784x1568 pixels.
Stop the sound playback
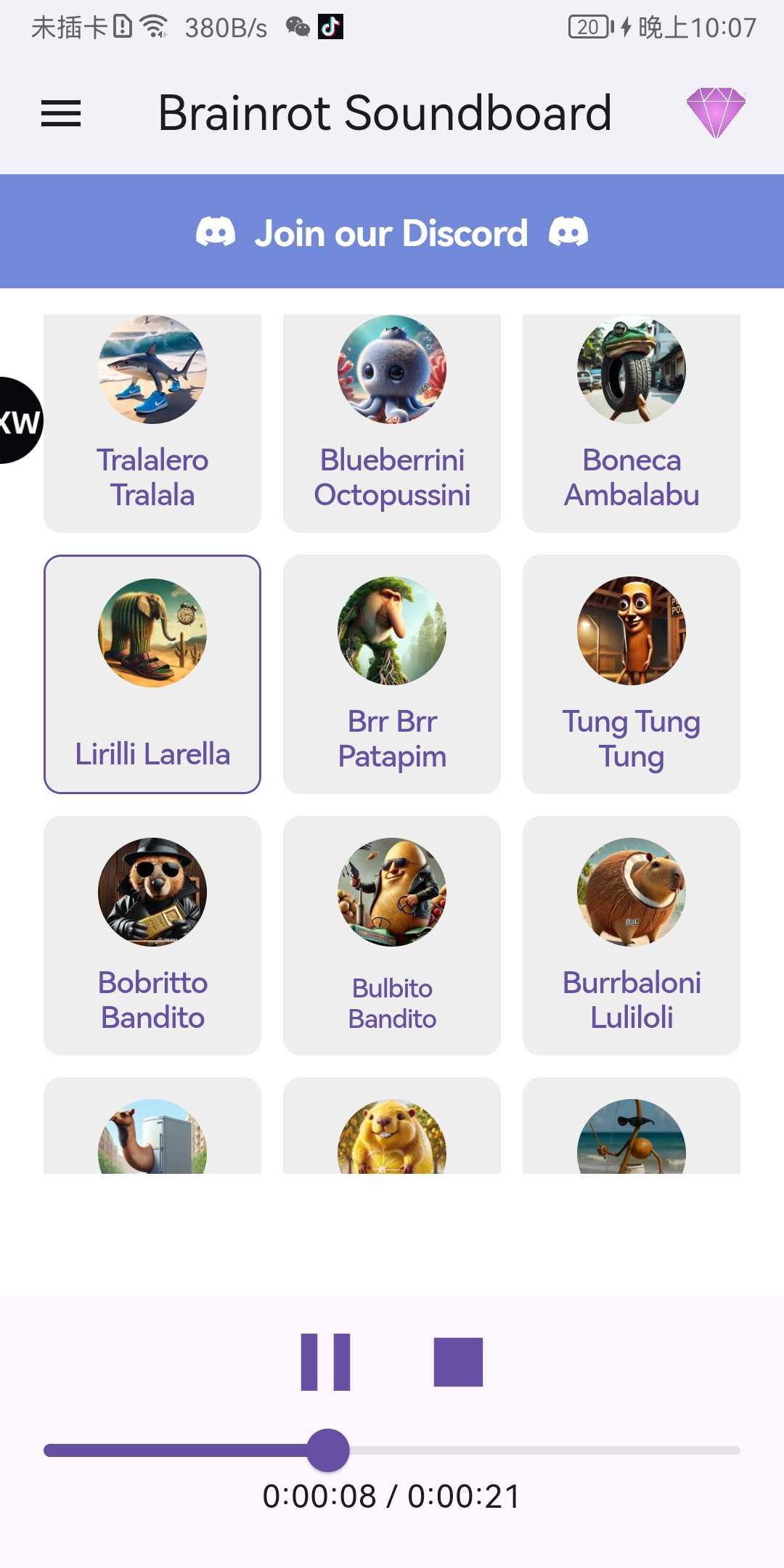click(458, 1362)
